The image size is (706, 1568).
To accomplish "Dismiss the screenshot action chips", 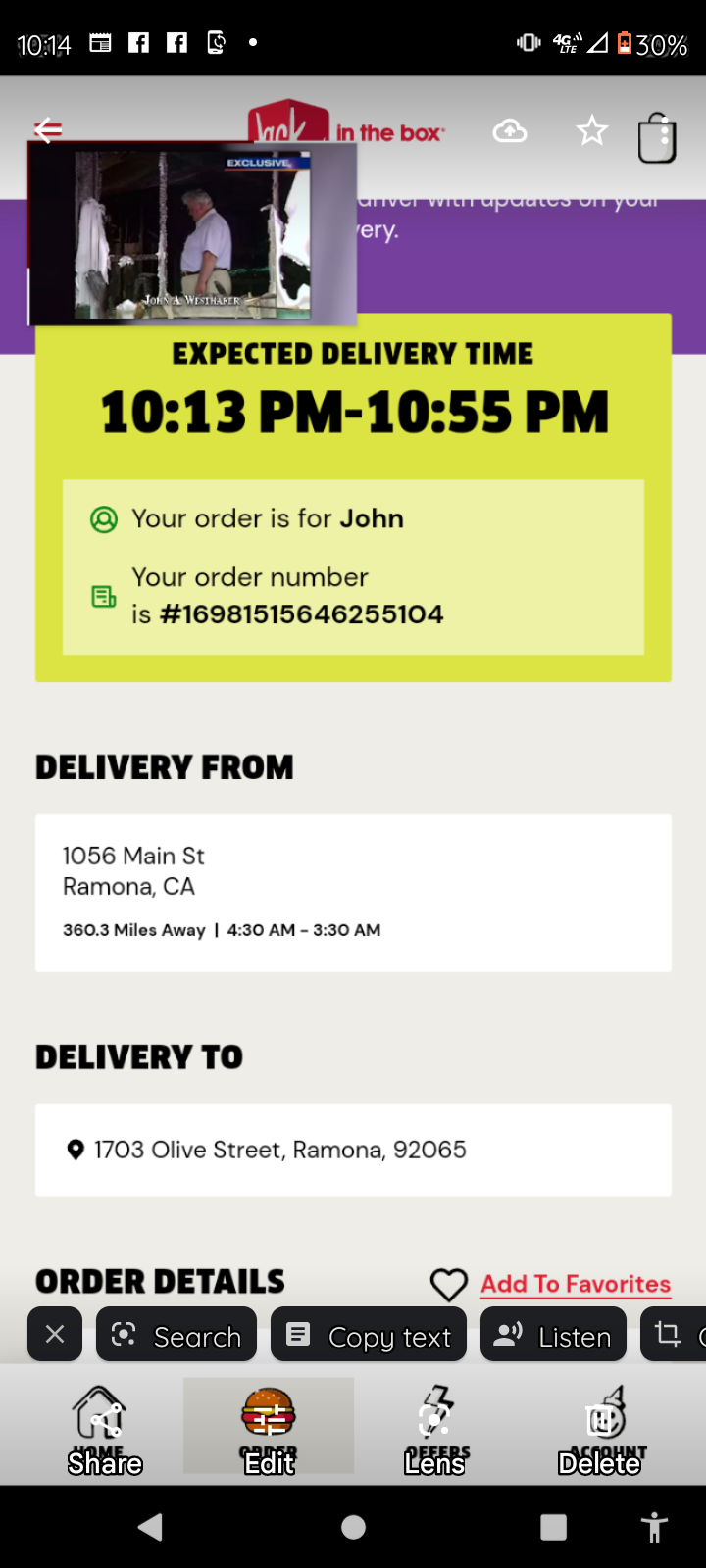I will [x=55, y=1334].
